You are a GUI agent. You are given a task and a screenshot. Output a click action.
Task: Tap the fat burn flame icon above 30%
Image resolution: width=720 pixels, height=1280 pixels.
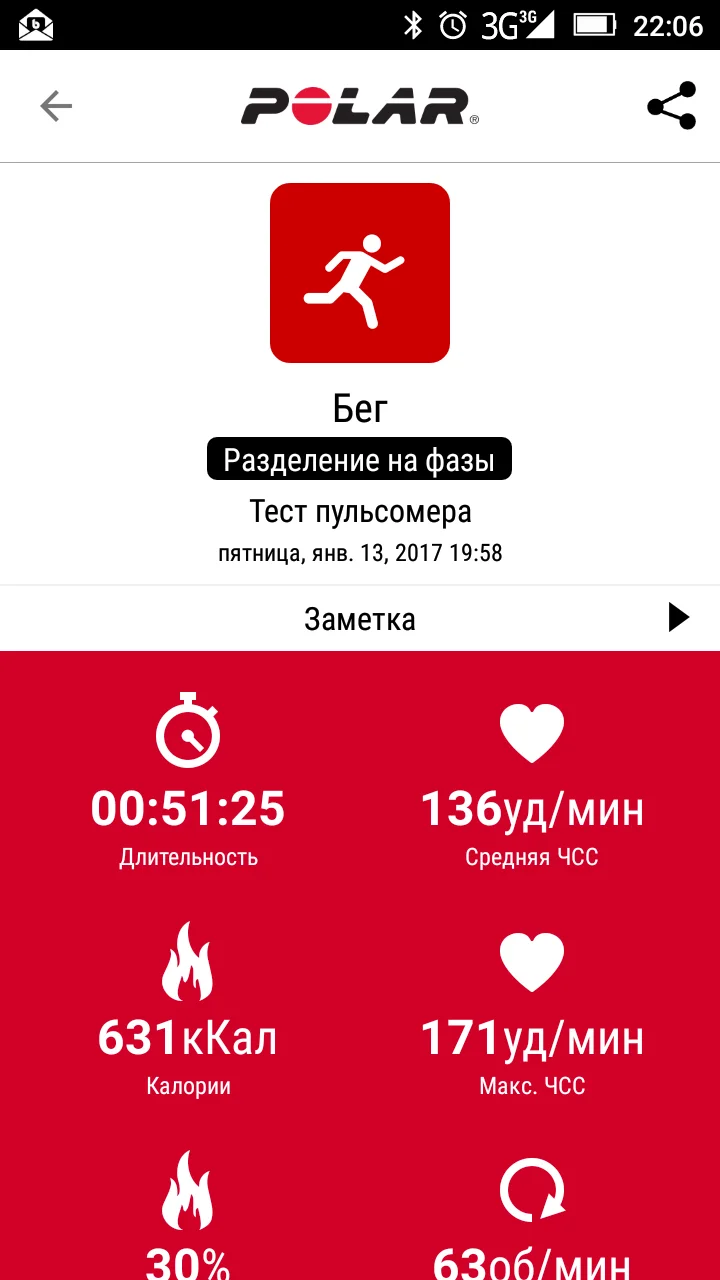tap(188, 1192)
